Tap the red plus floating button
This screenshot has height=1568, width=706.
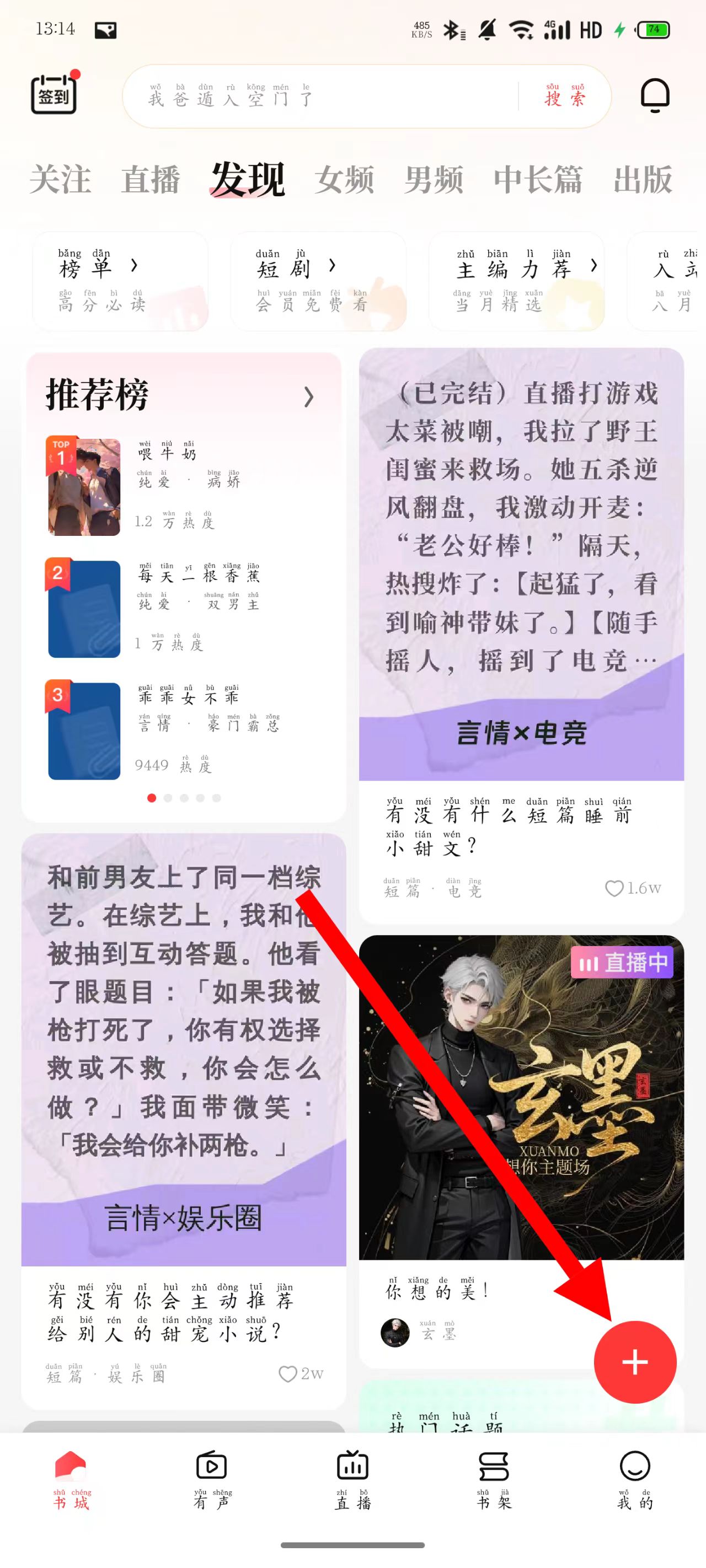[635, 1362]
